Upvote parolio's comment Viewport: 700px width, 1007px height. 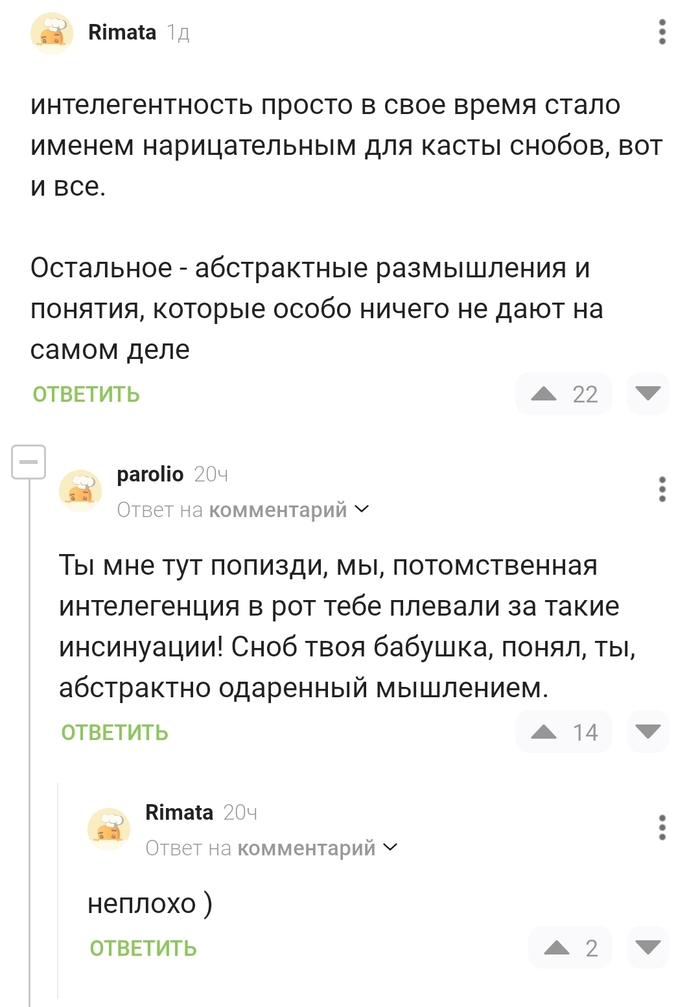click(x=544, y=733)
